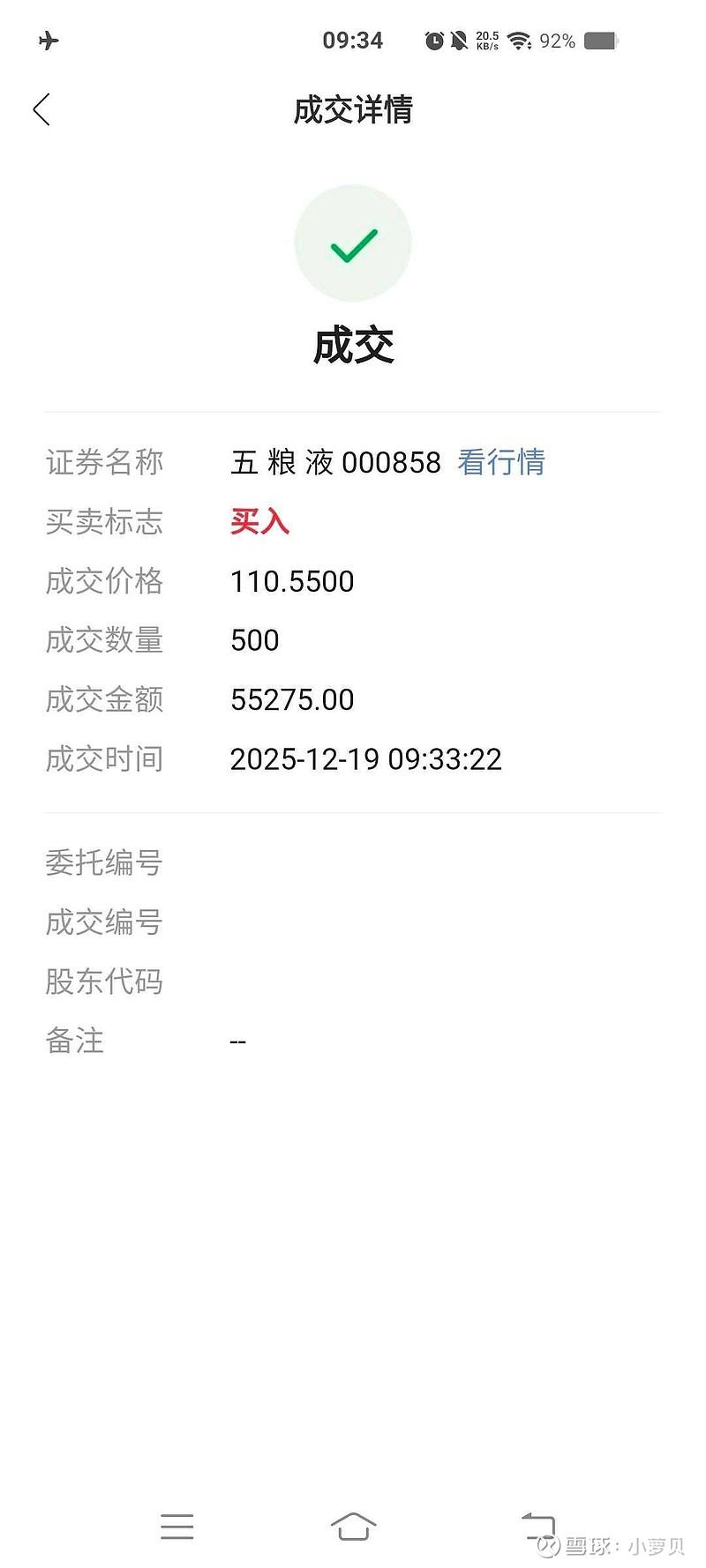Tap the green checkmark success icon

[x=353, y=243]
